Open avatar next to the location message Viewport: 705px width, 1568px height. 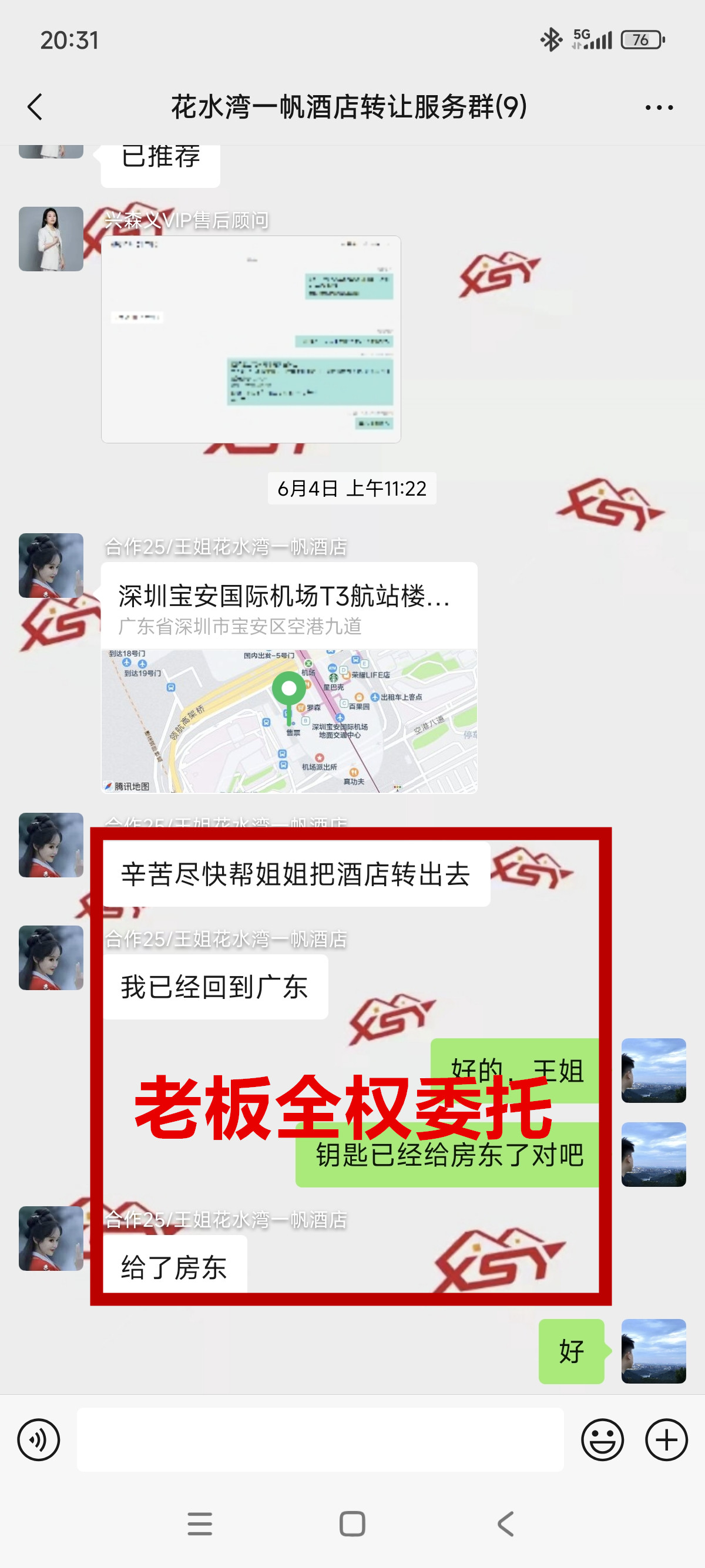click(x=51, y=566)
